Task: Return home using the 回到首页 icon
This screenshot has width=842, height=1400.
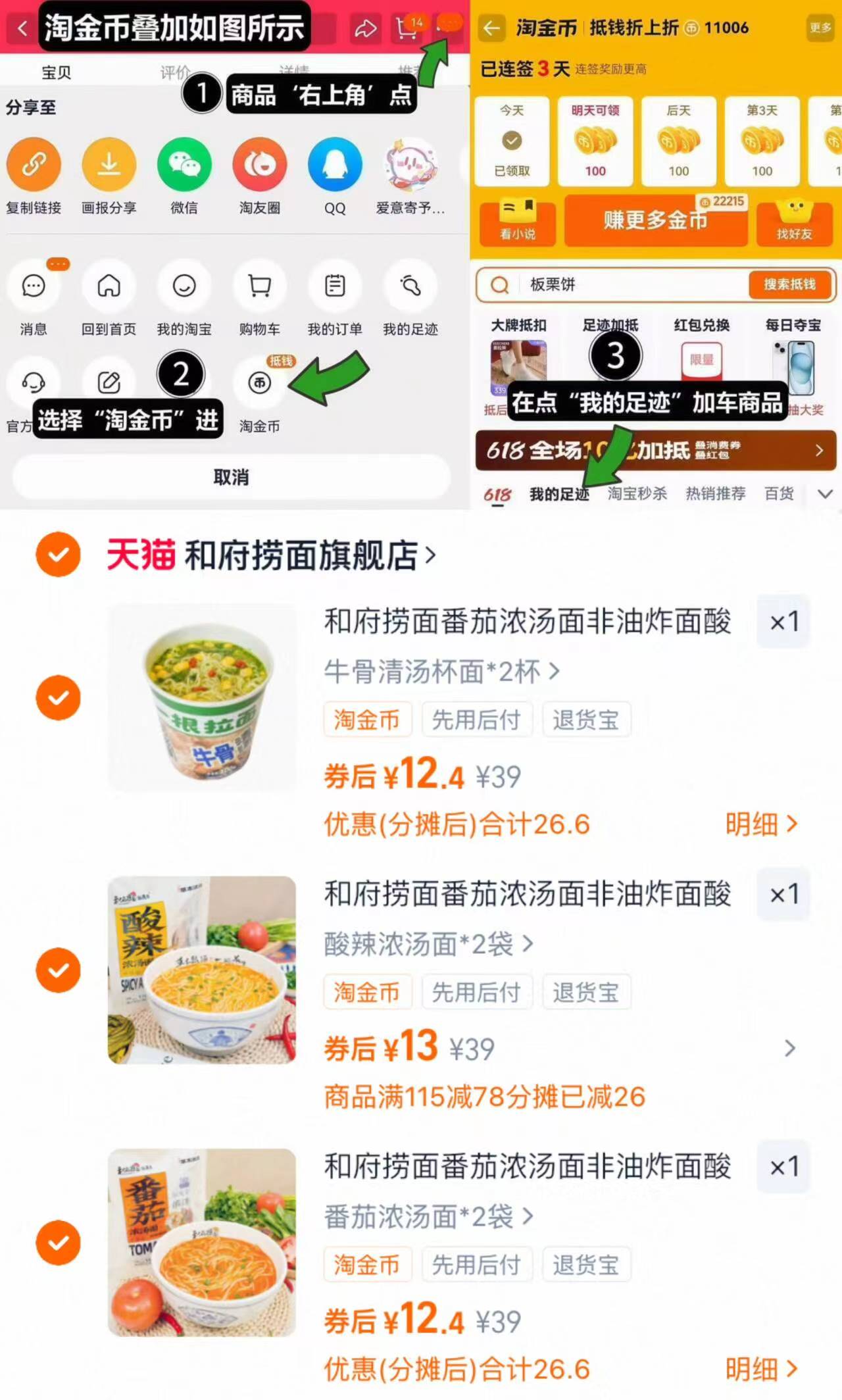Action: point(109,286)
